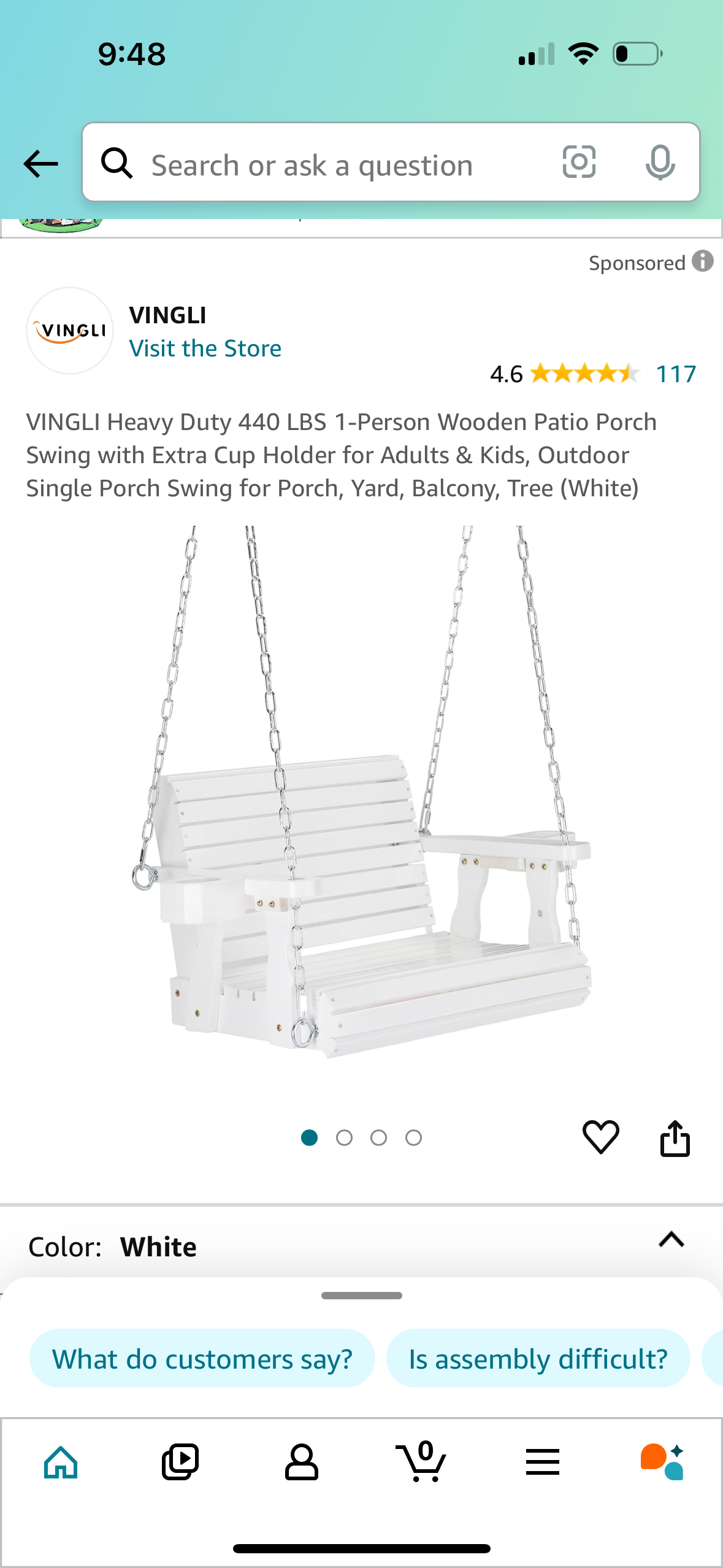Open camera lens search icon
The width and height of the screenshot is (723, 1568).
579,163
